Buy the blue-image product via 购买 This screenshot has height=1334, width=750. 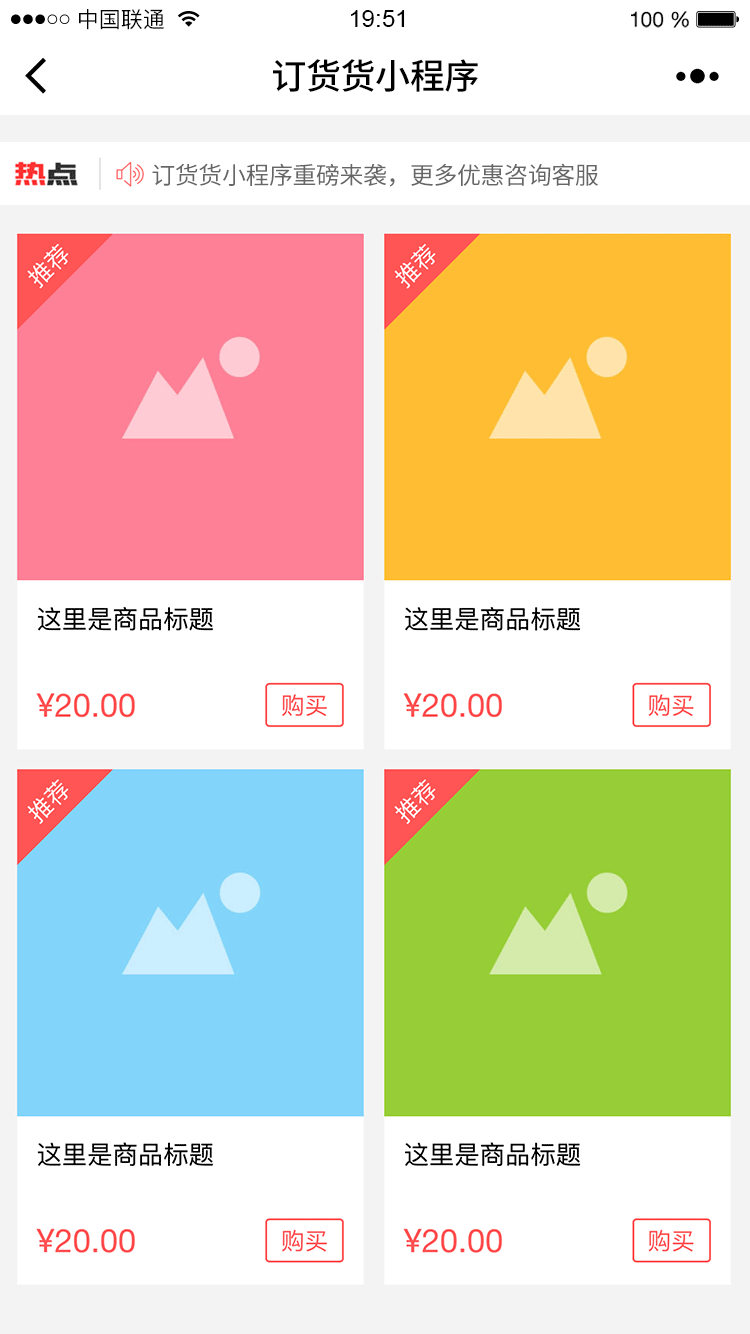pyautogui.click(x=304, y=1240)
